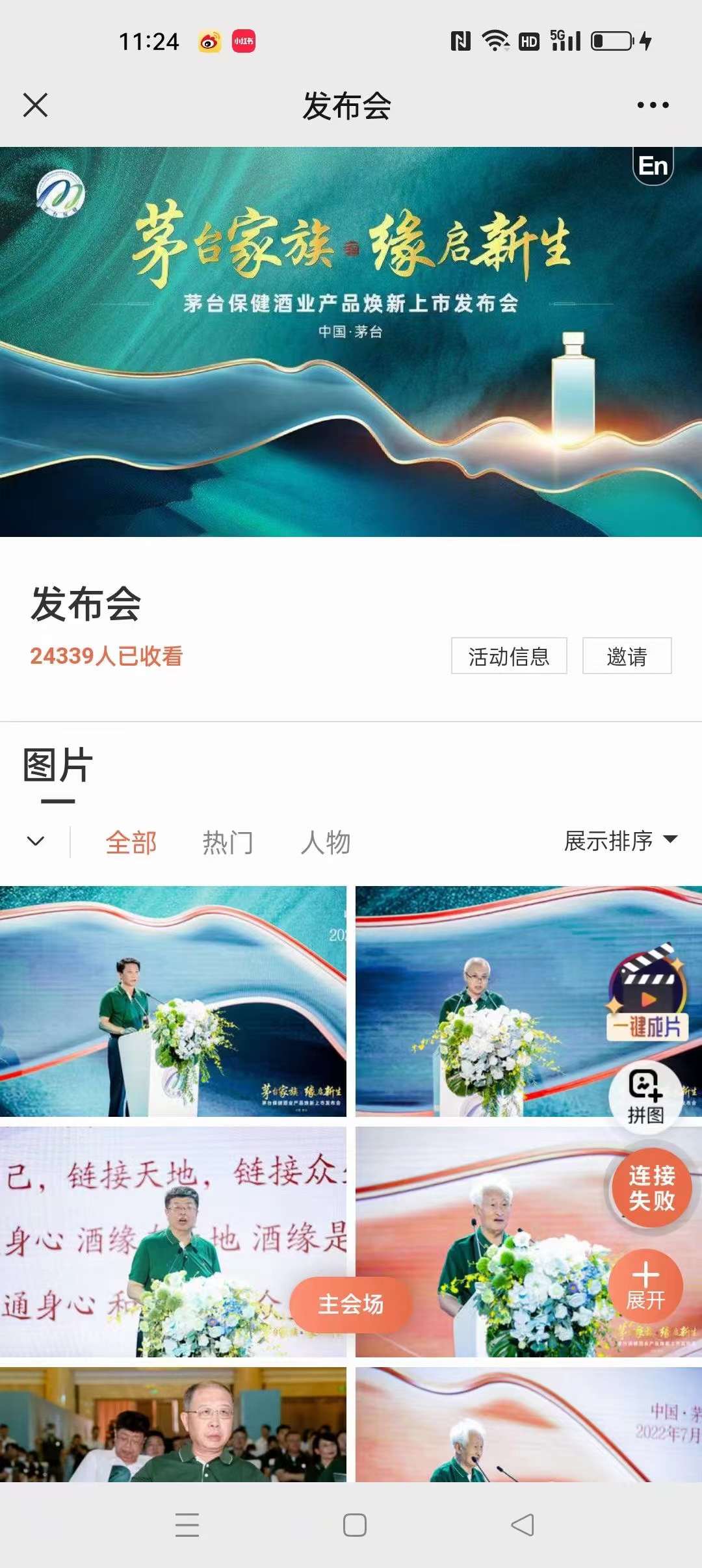702x1568 pixels.
Task: Open 活动信息 event details
Action: point(509,656)
